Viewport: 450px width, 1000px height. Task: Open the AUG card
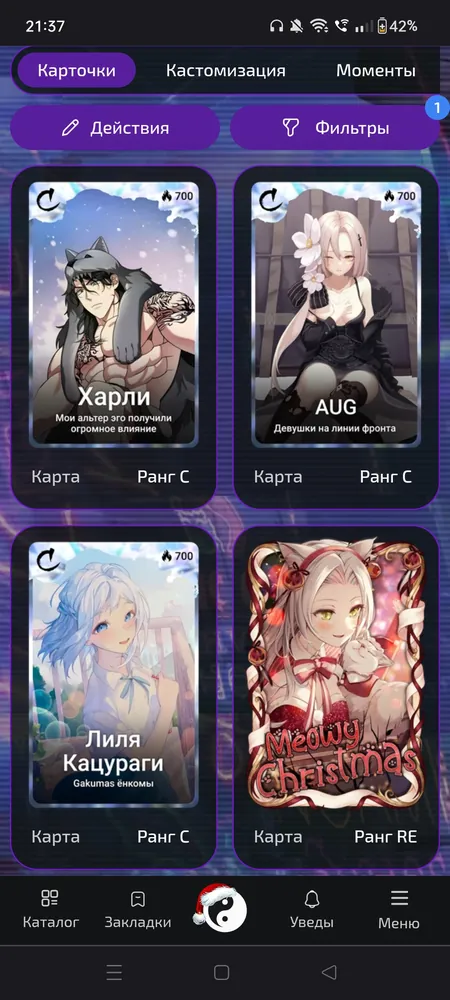[x=336, y=337]
